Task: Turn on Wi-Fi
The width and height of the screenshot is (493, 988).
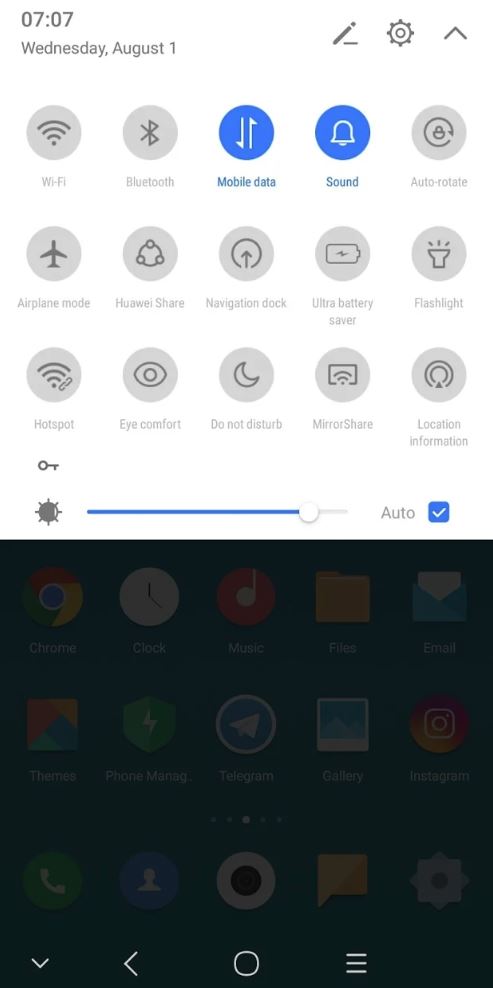Action: pyautogui.click(x=54, y=133)
